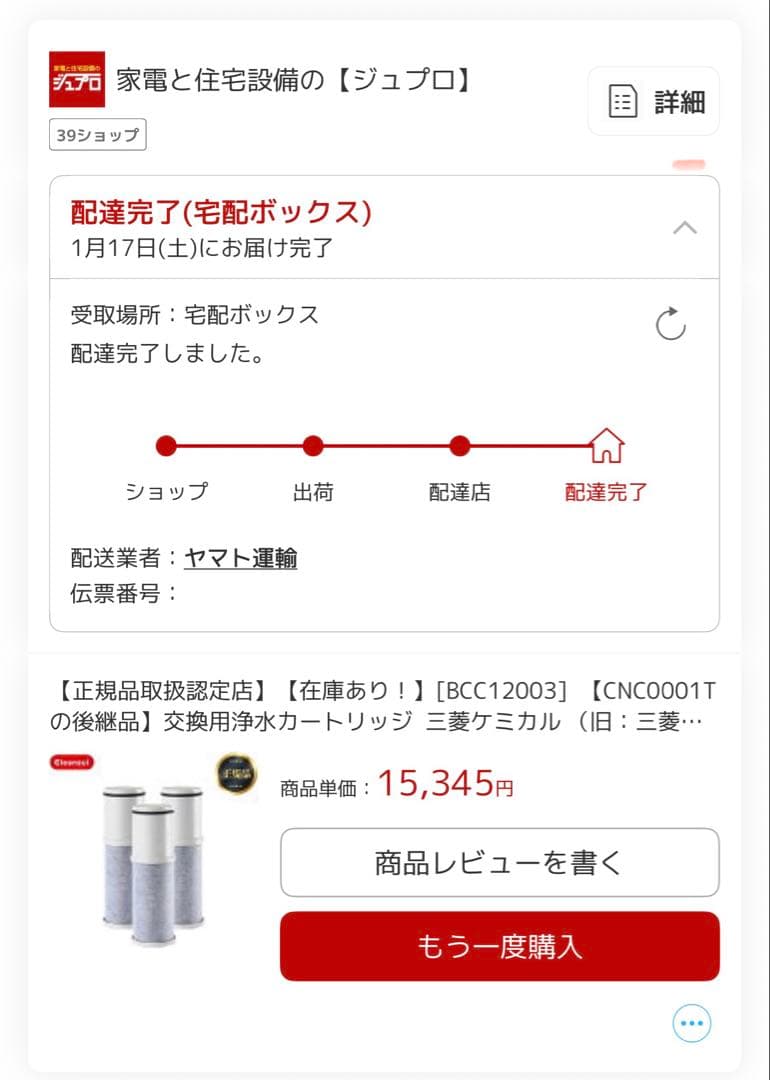
Task: Click the 商品レビューを書く button
Action: (499, 862)
